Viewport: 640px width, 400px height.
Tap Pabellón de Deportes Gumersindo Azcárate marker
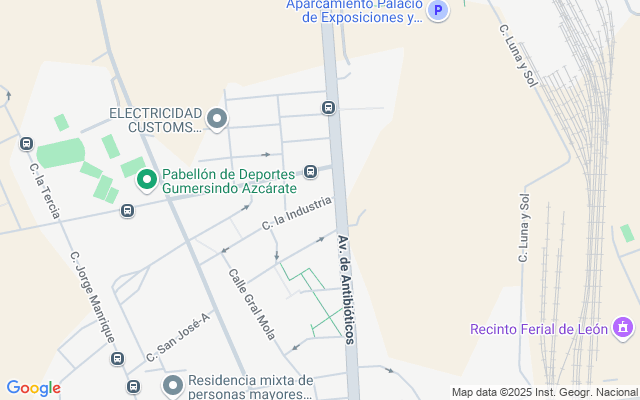(145, 180)
